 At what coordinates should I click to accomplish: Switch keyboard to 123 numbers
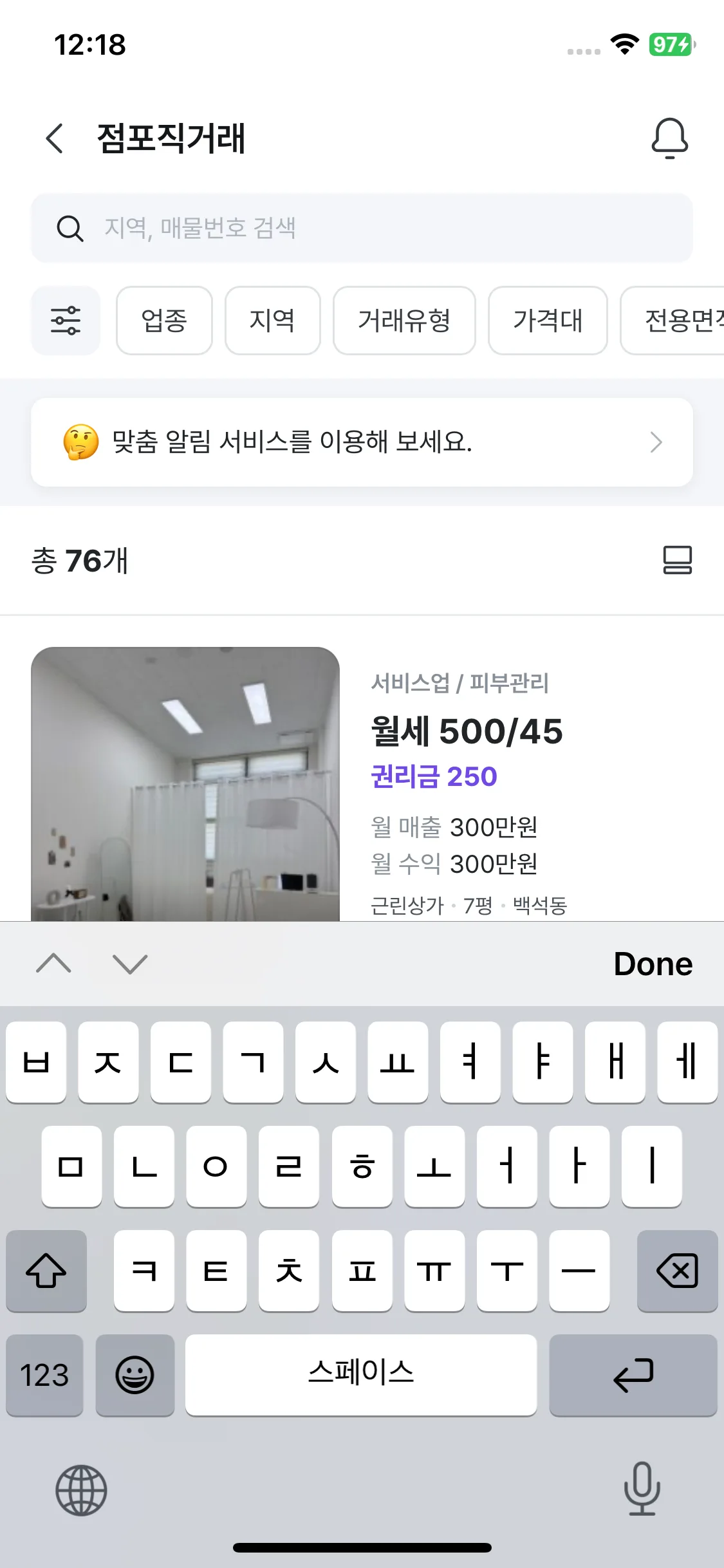point(44,1375)
